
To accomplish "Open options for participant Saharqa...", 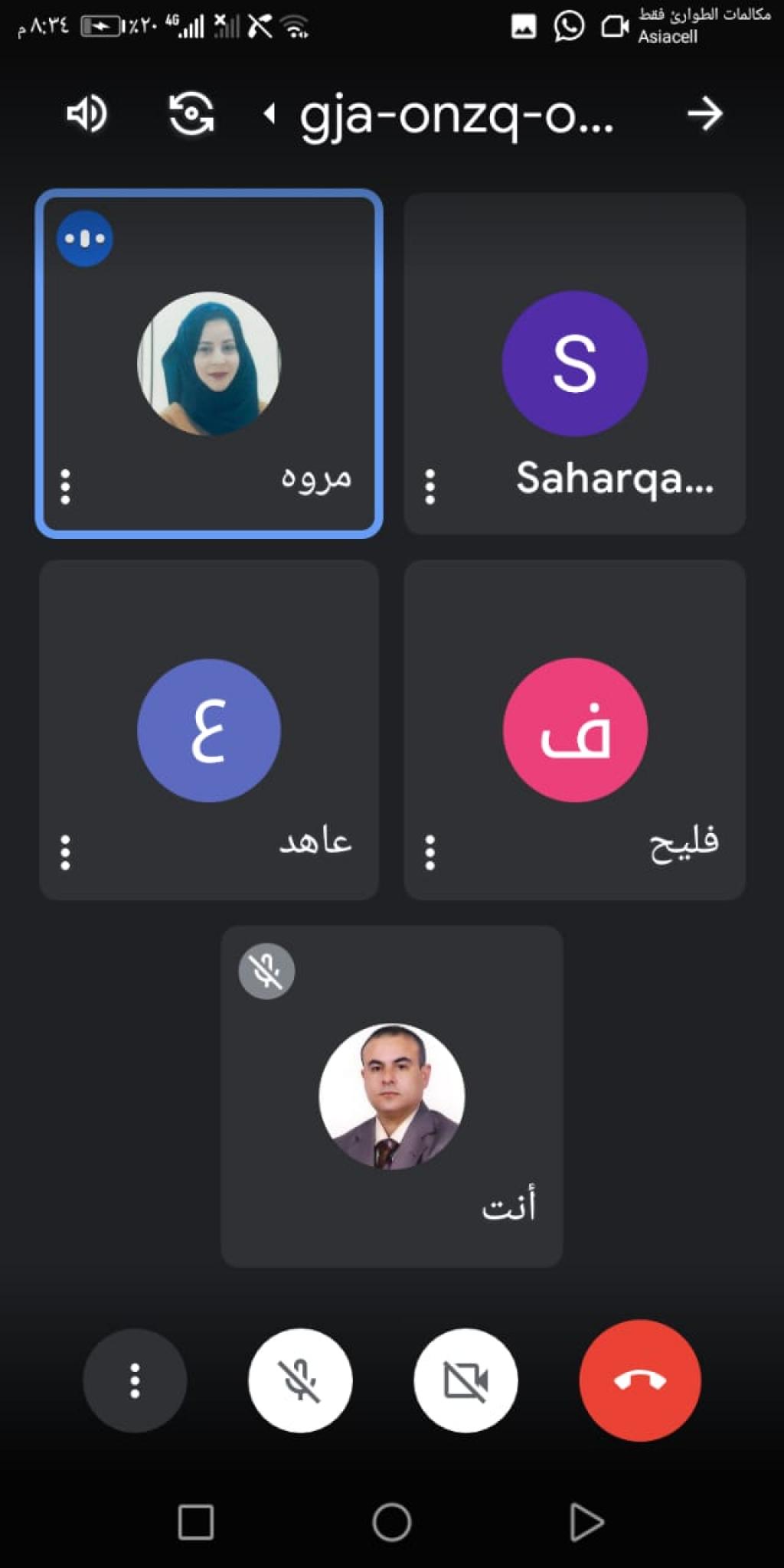I will click(430, 487).
